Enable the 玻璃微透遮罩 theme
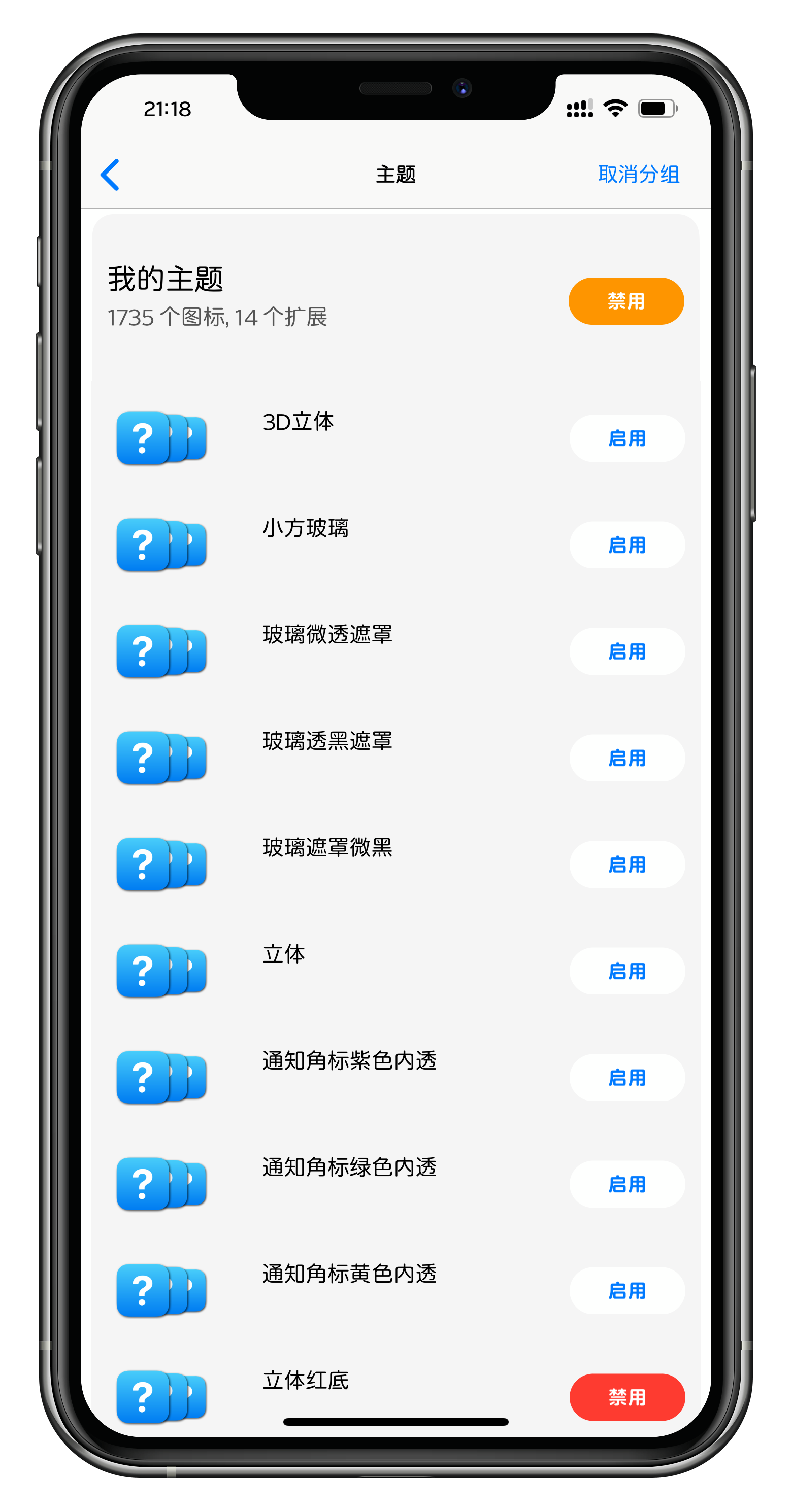 [626, 651]
